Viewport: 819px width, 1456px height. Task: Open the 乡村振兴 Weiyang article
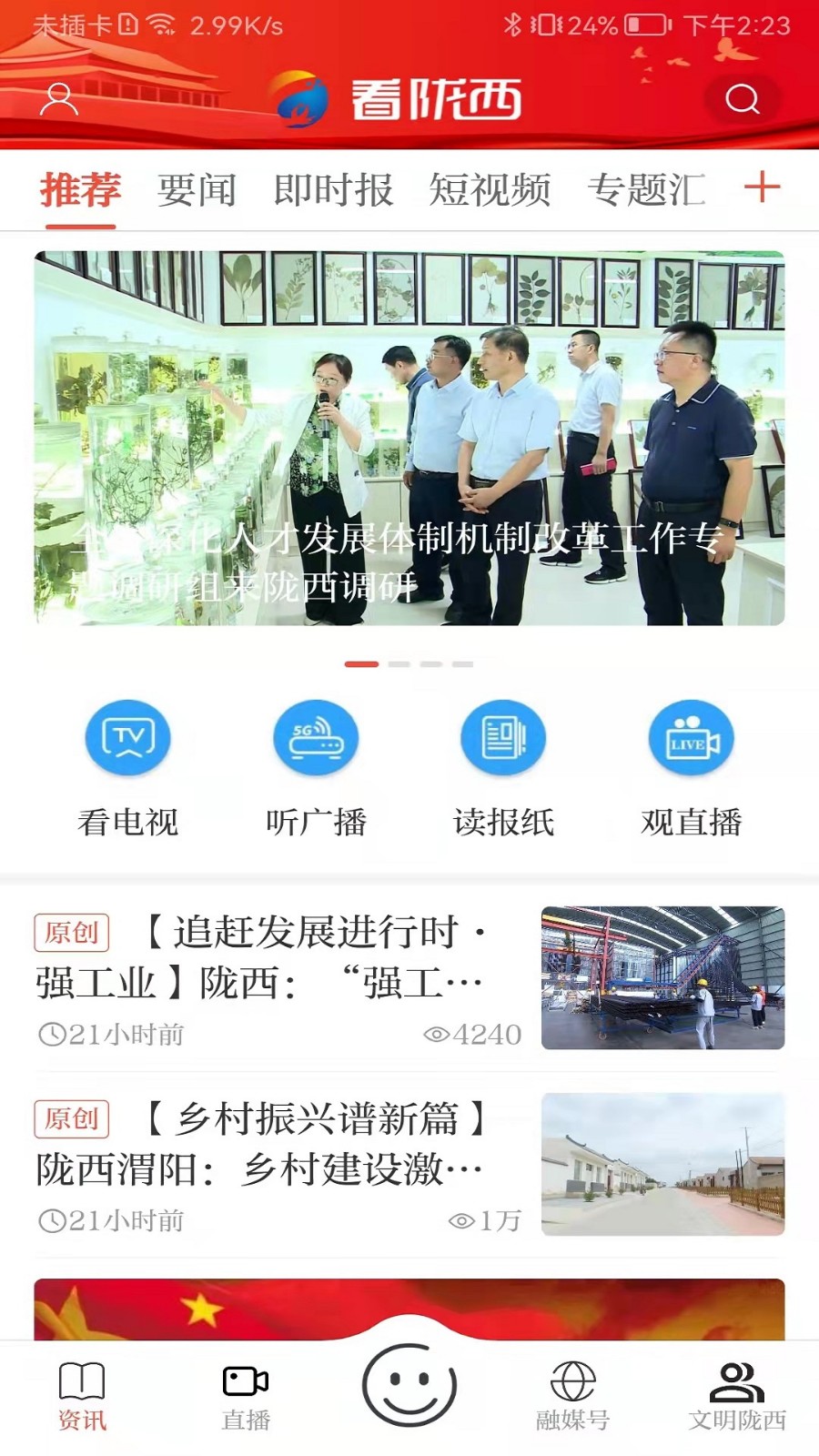273,1165
